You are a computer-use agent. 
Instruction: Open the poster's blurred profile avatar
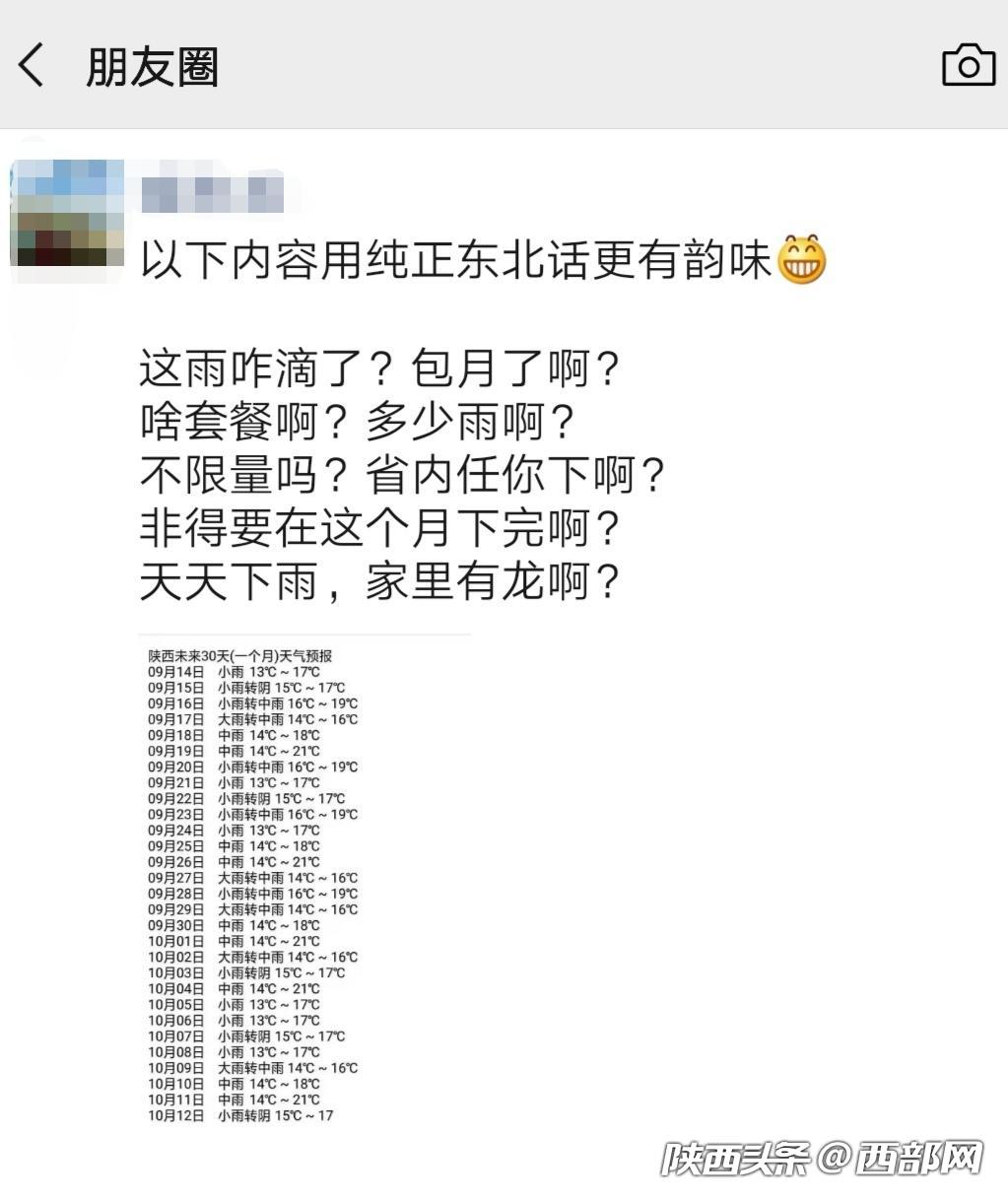click(67, 213)
